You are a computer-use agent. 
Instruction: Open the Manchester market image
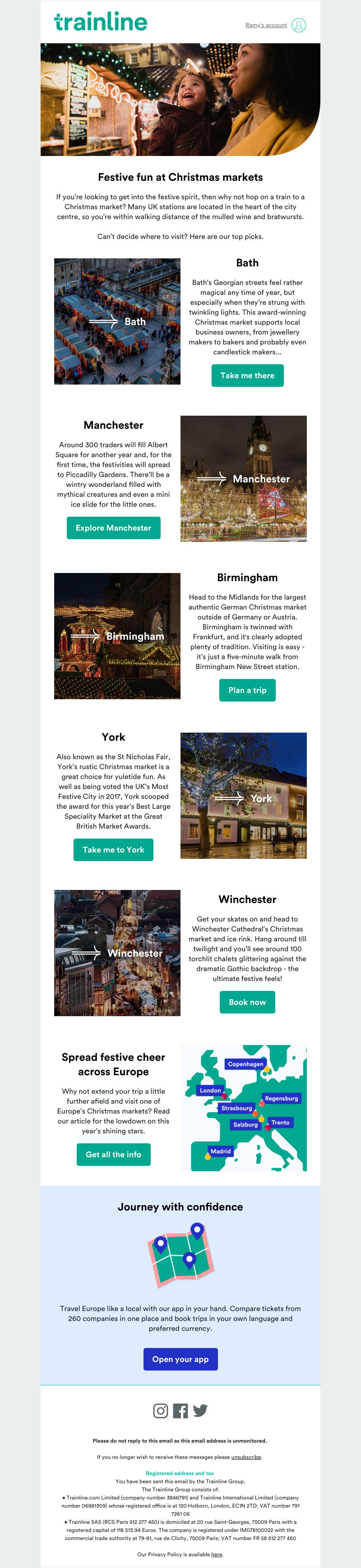[x=244, y=479]
